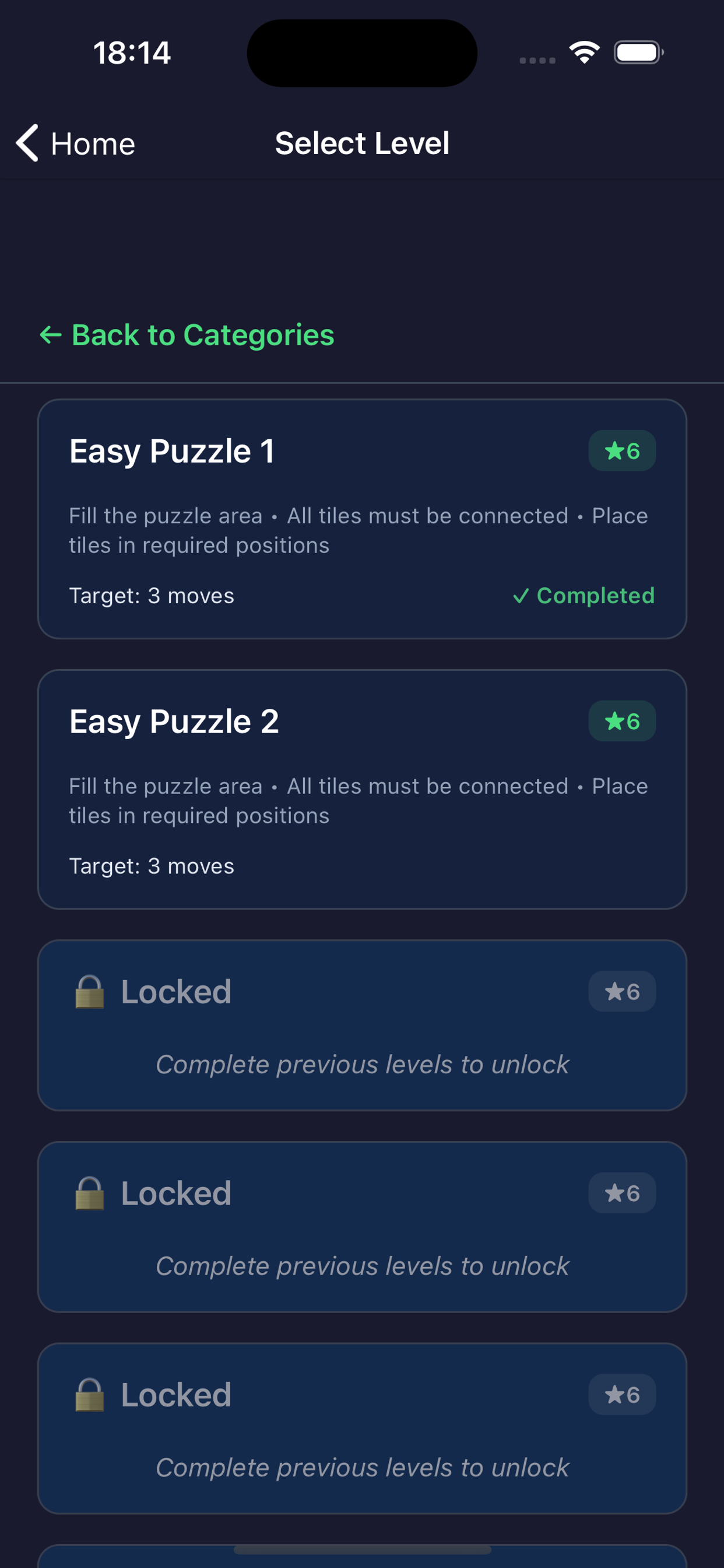The height and width of the screenshot is (1568, 724).
Task: Tap the lock icon on the first Locked level
Action: click(x=89, y=991)
